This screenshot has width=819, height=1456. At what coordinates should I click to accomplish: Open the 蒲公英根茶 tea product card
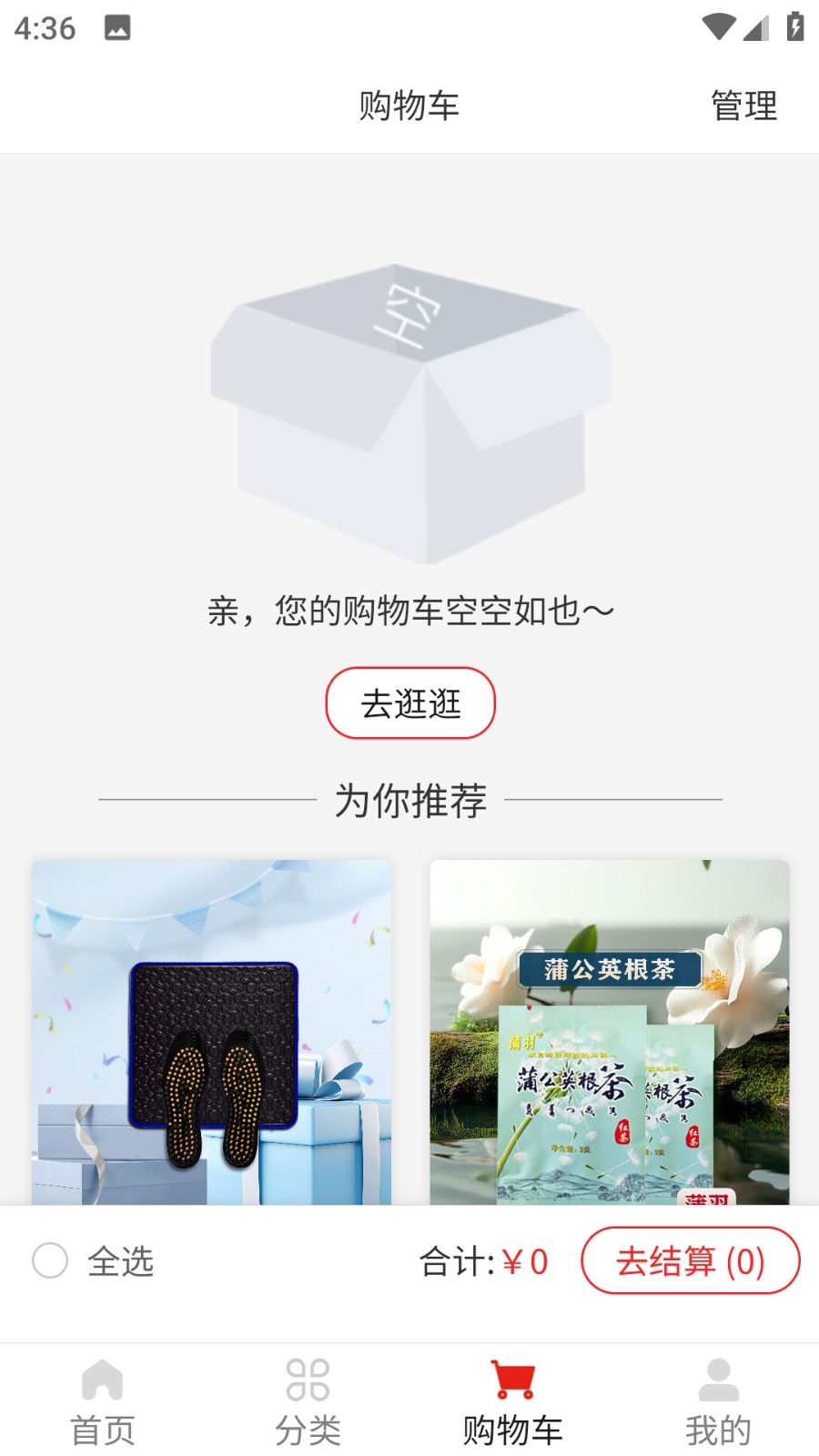point(609,1033)
